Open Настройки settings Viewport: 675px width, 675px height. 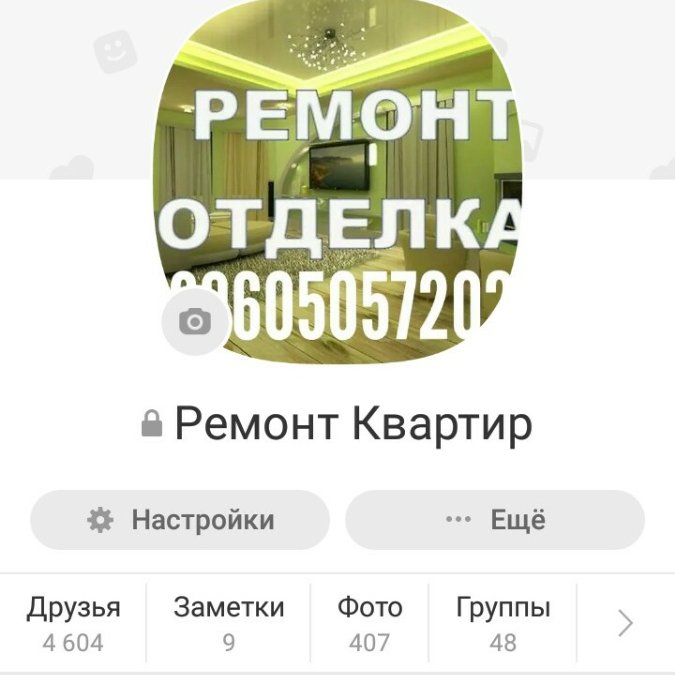coord(180,520)
